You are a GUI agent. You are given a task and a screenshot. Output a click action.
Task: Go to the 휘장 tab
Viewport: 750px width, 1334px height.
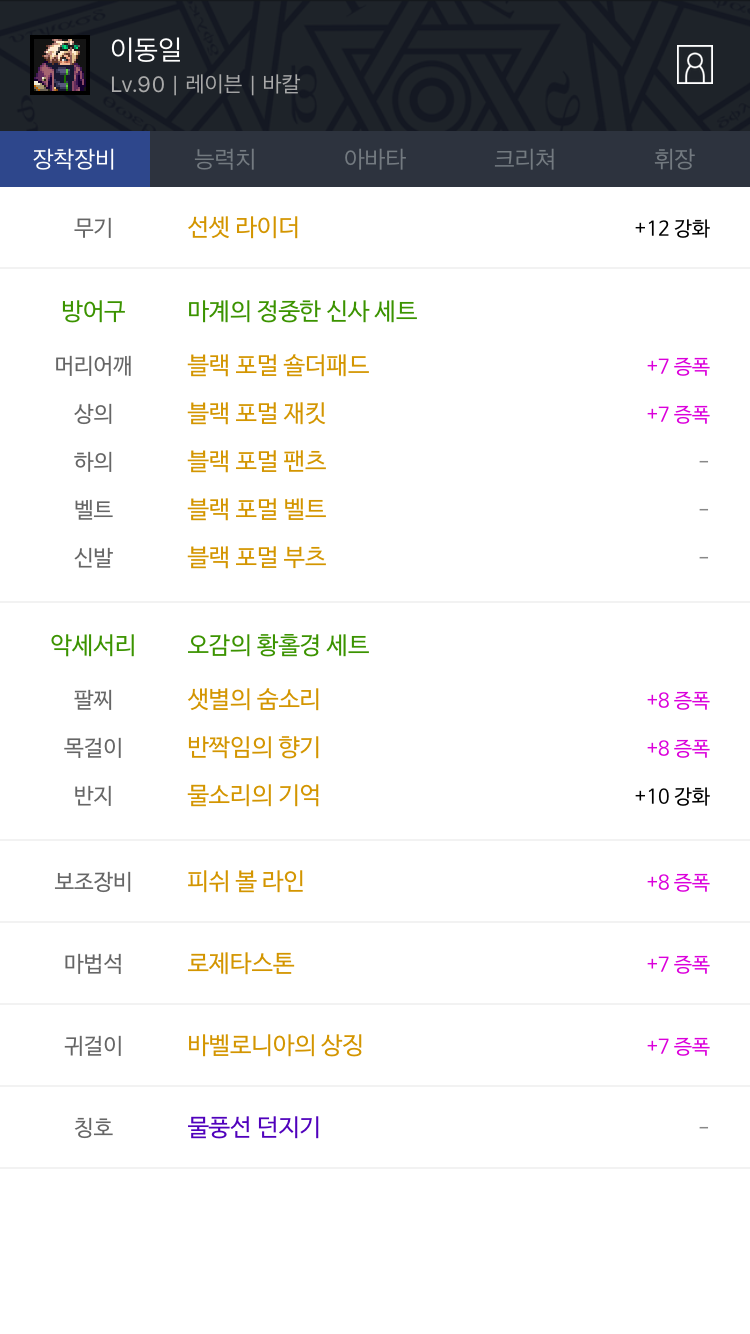pos(674,159)
